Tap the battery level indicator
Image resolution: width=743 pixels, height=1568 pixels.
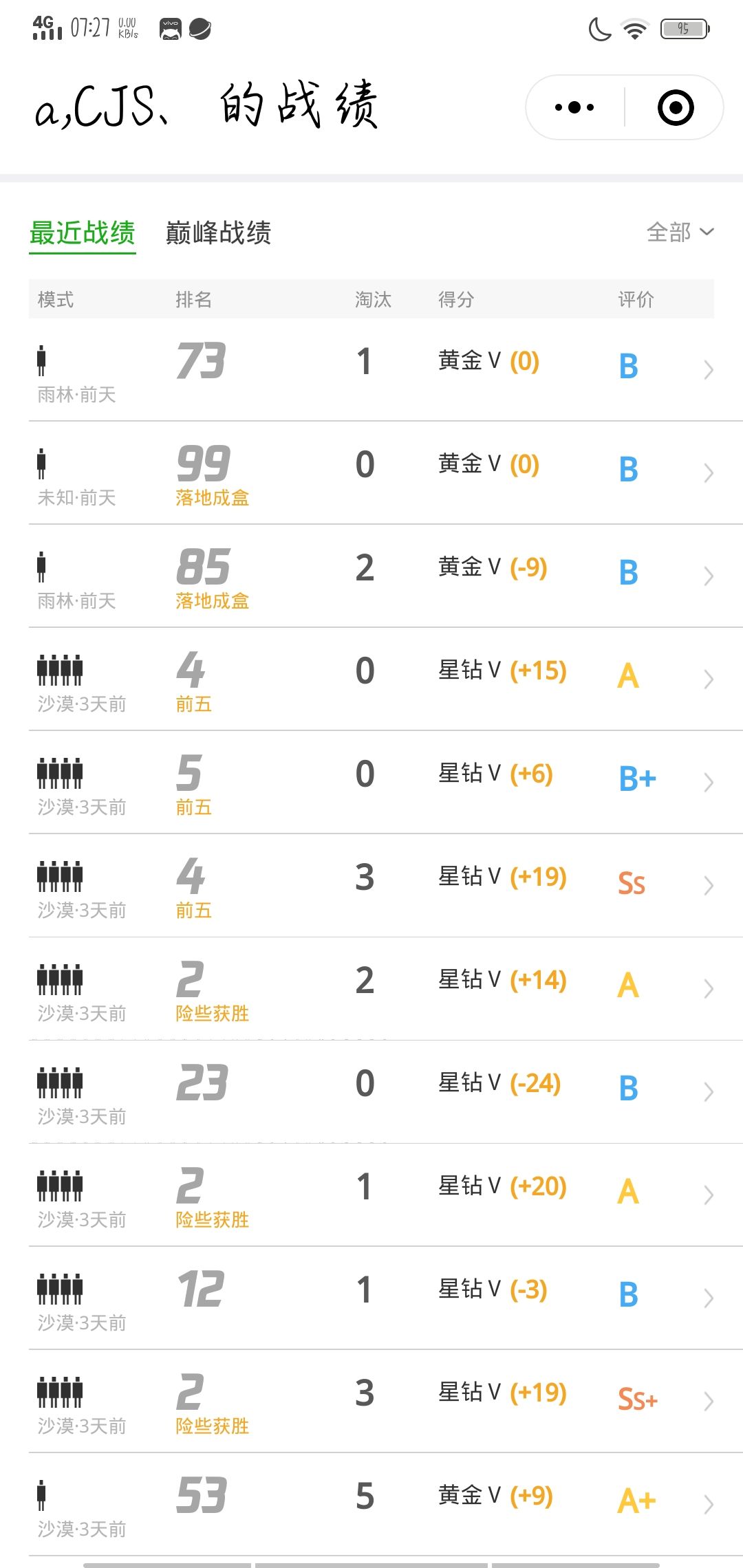684,29
